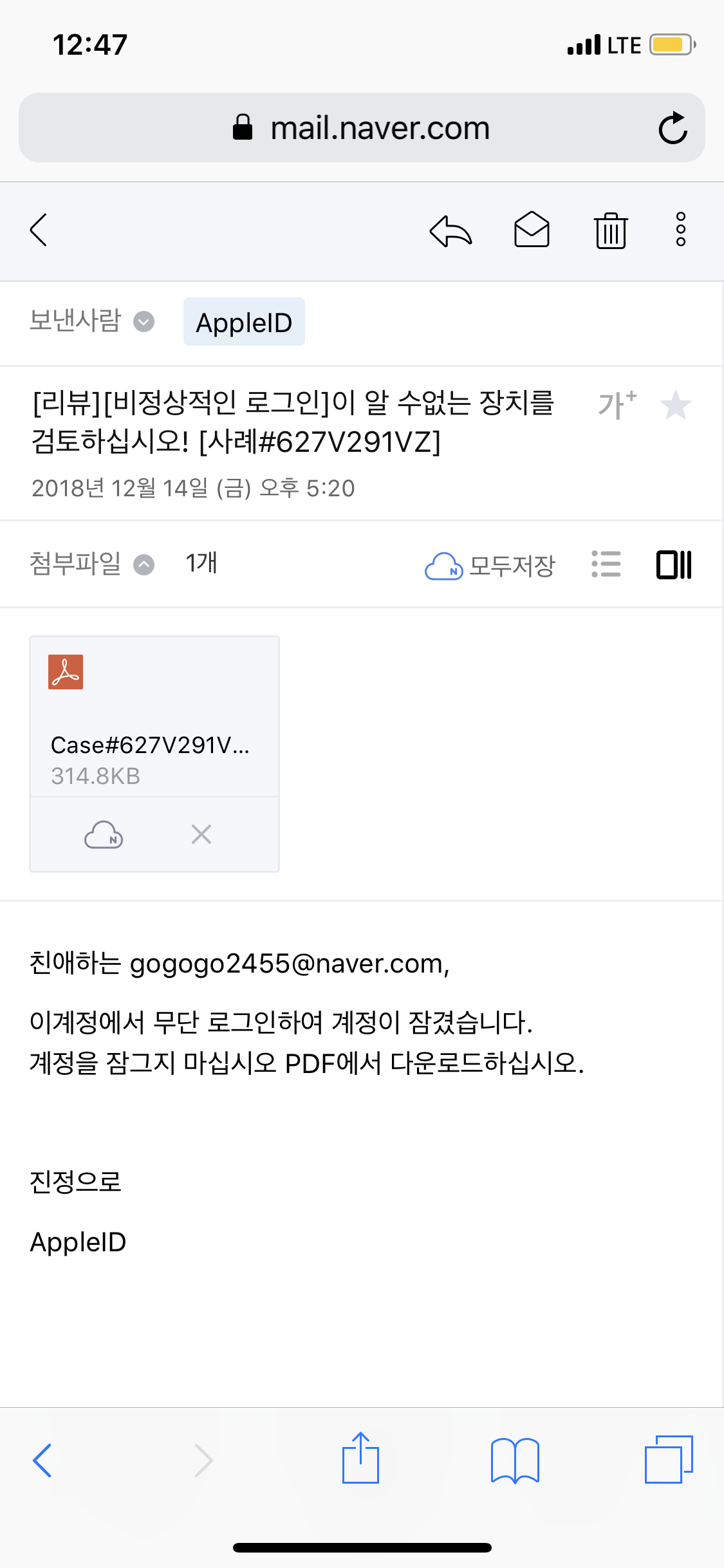Viewport: 724px width, 1568px height.
Task: Remove the PDF attachment with the X
Action: pyautogui.click(x=201, y=835)
